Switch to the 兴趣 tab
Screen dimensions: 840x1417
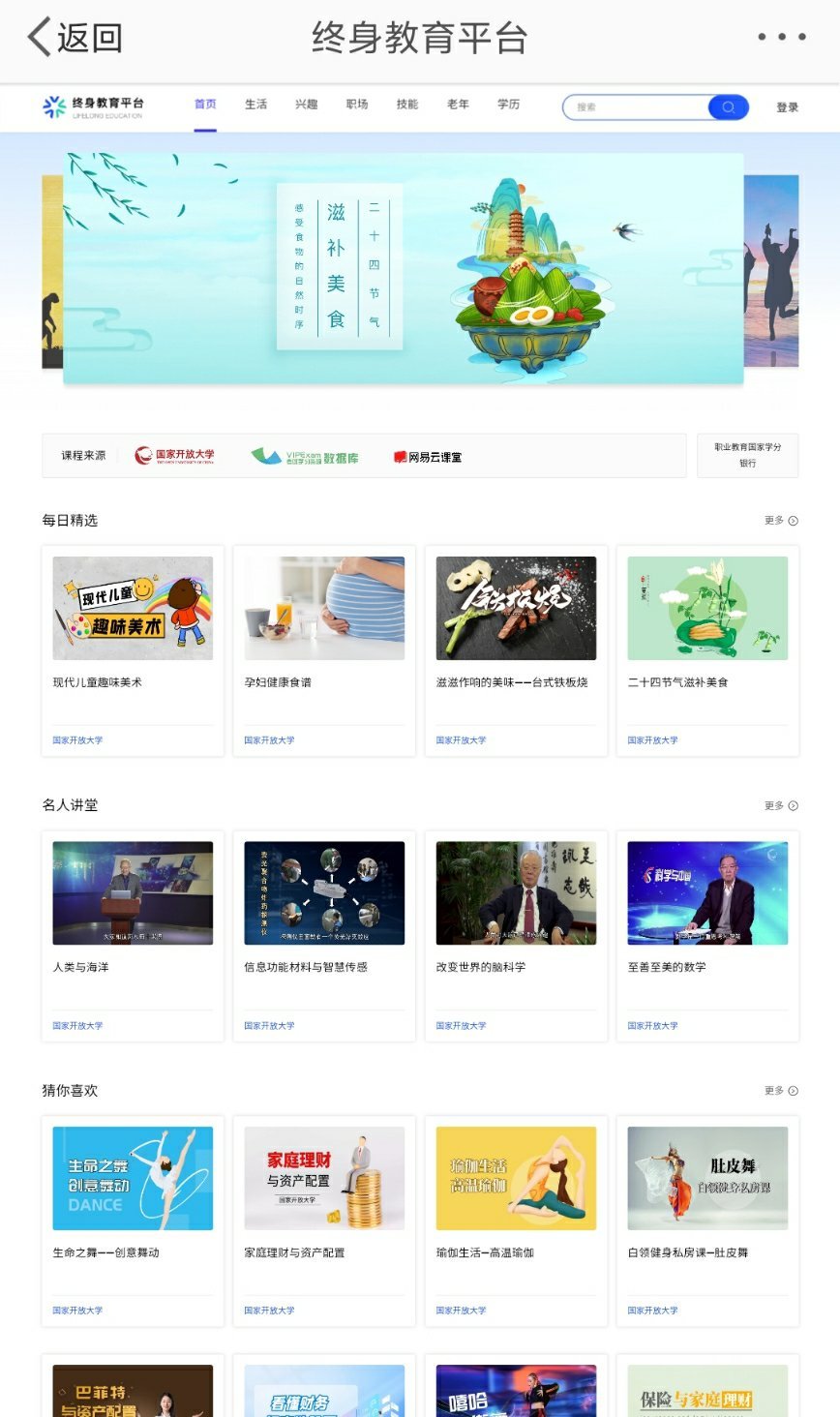pos(306,105)
